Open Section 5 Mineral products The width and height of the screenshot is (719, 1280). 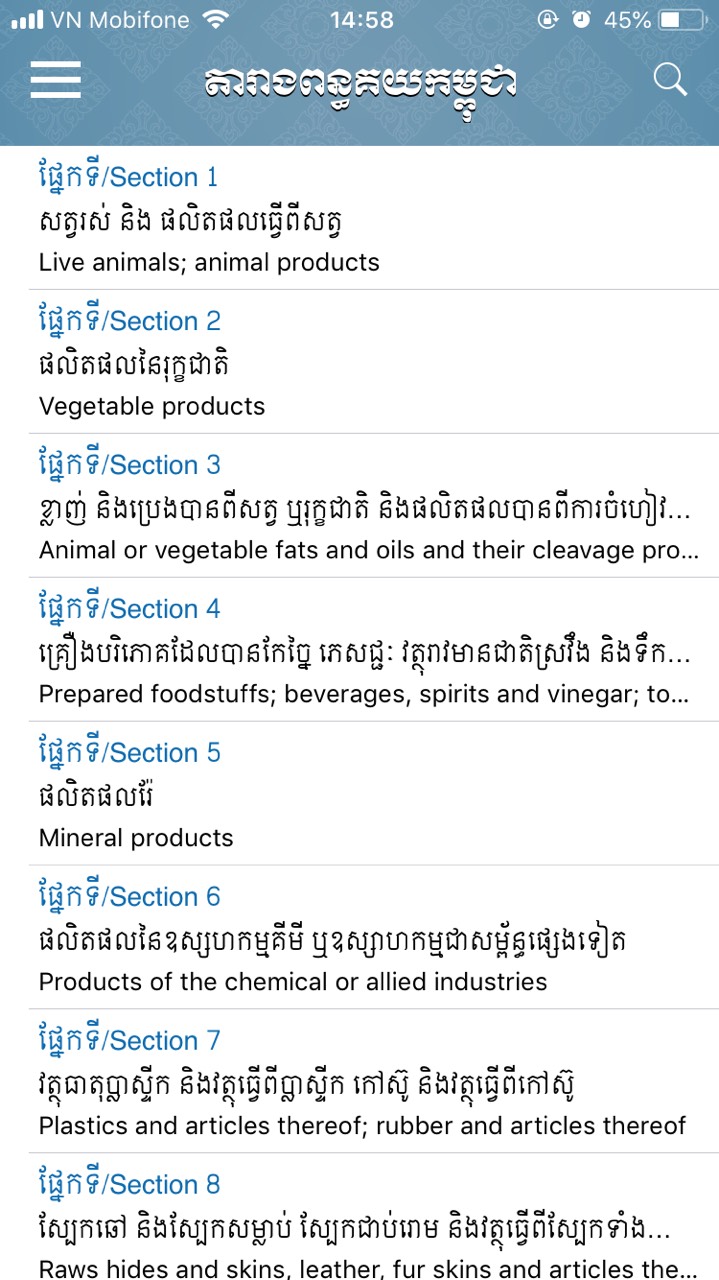[360, 795]
